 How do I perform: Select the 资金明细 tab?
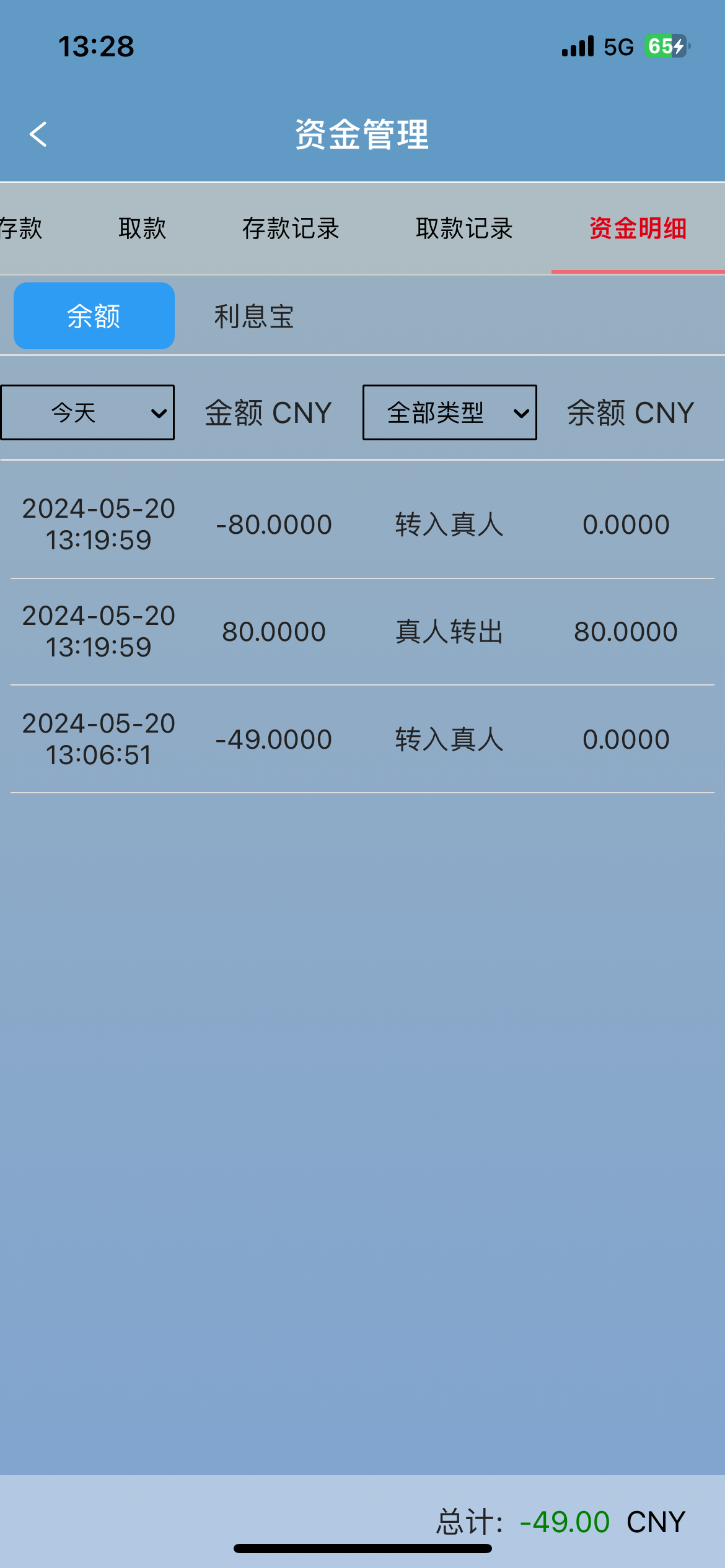pyautogui.click(x=638, y=229)
